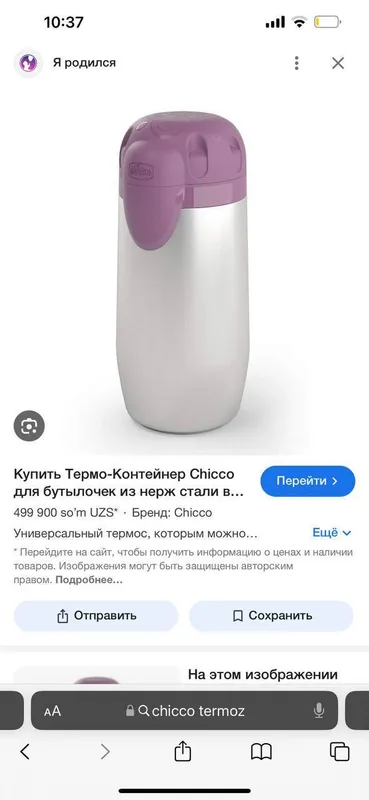This screenshot has height=800, width=369.
Task: Open Safari bookmarks
Action: point(261,752)
